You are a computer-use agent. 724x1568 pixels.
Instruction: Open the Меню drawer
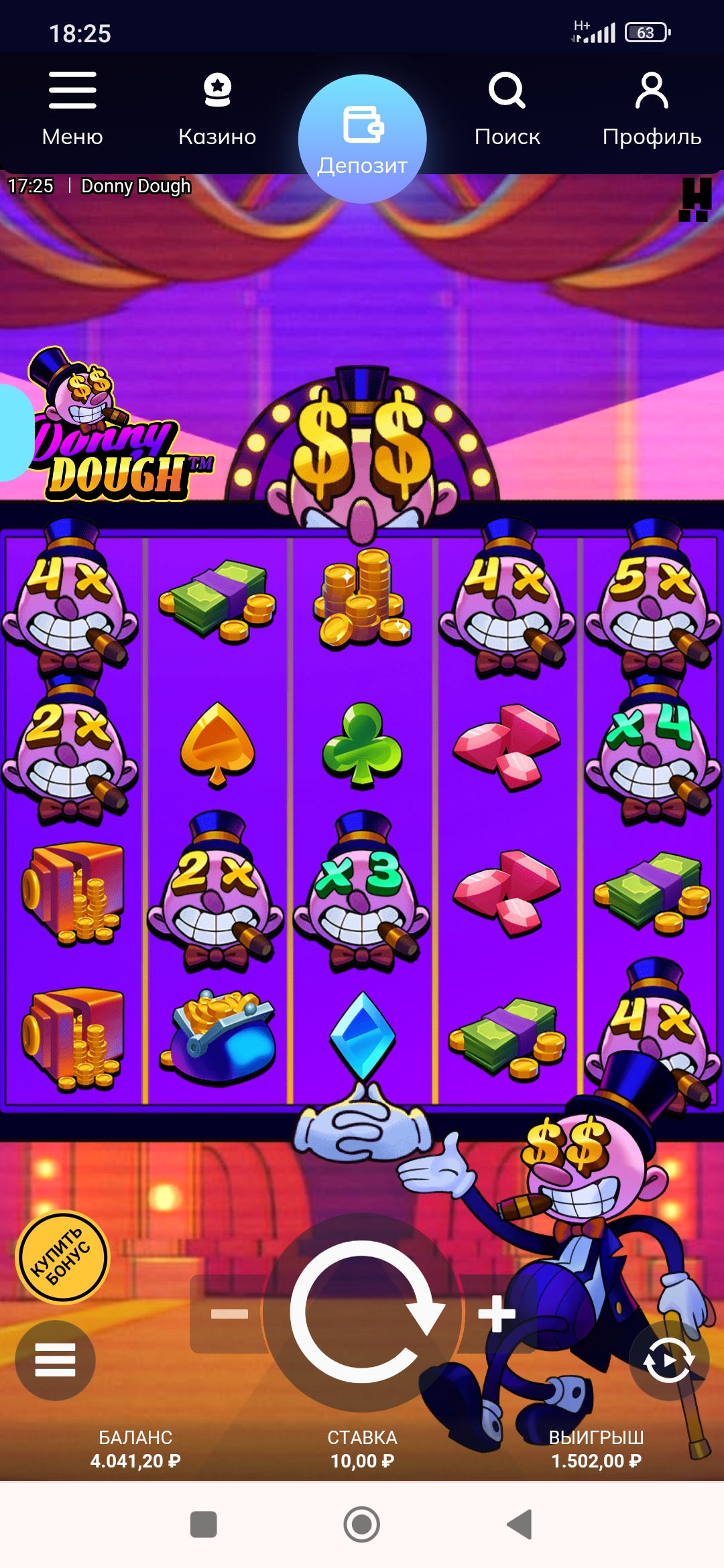(72, 109)
